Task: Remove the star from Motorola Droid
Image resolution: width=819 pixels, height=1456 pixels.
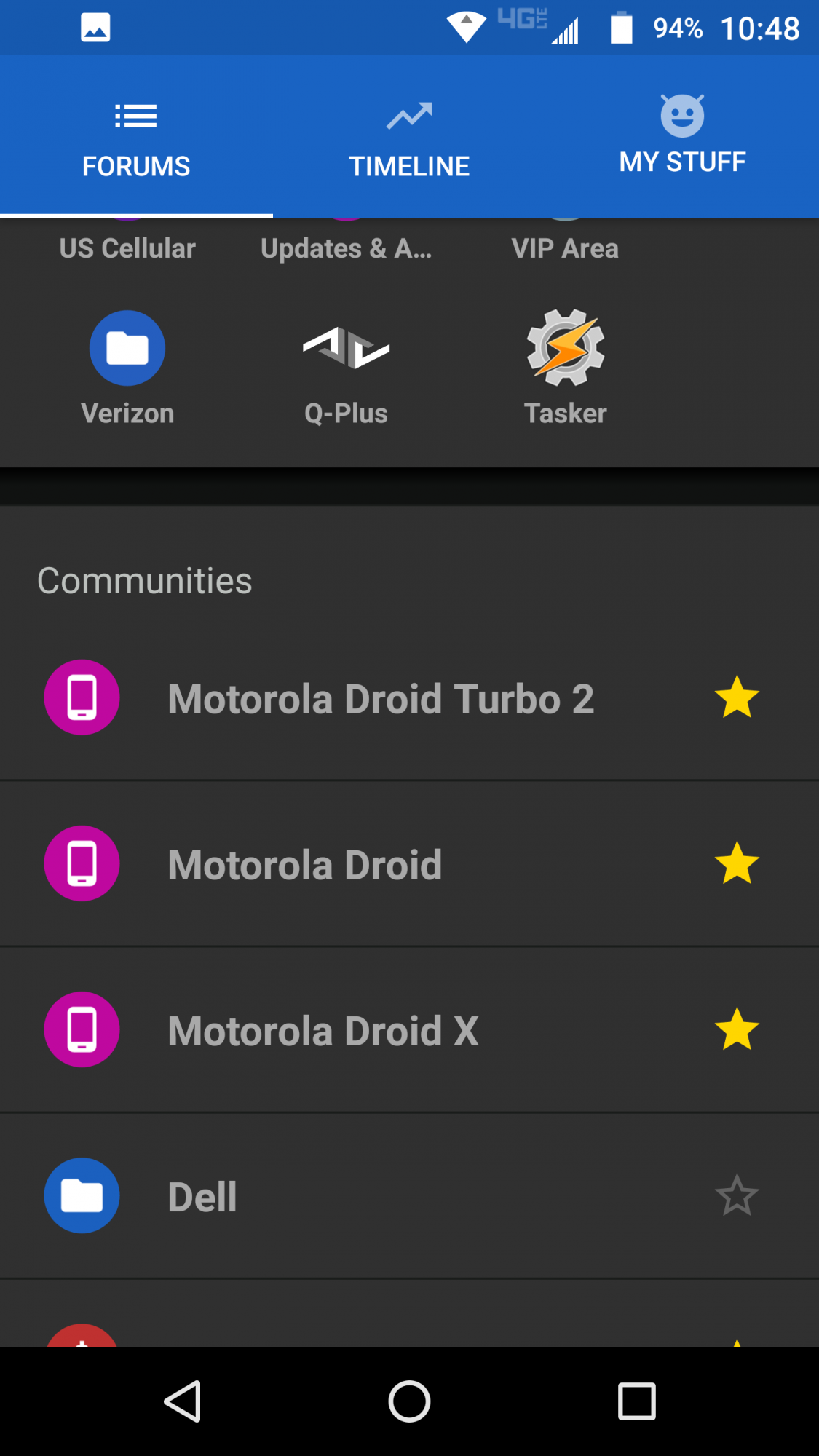Action: 737,863
